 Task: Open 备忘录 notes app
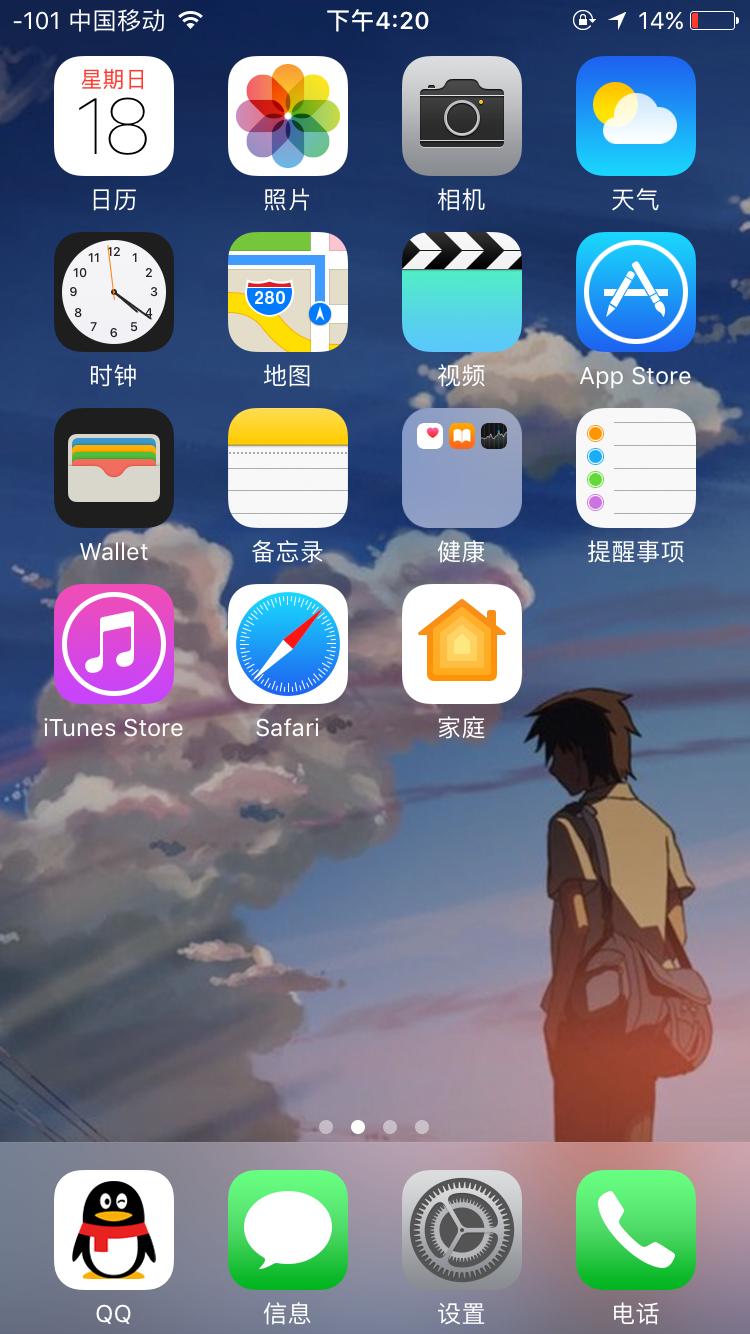287,468
